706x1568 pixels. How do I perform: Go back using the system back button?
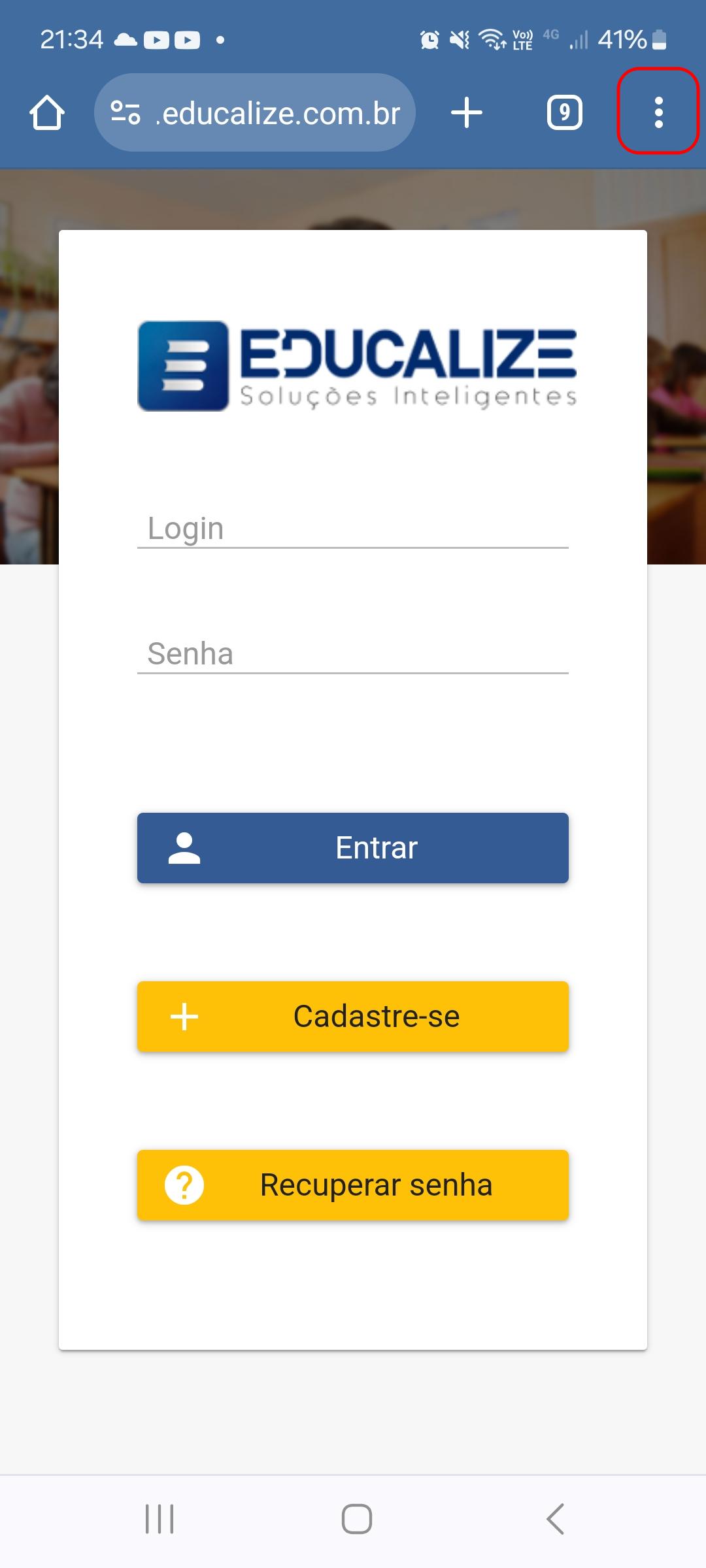click(555, 1518)
